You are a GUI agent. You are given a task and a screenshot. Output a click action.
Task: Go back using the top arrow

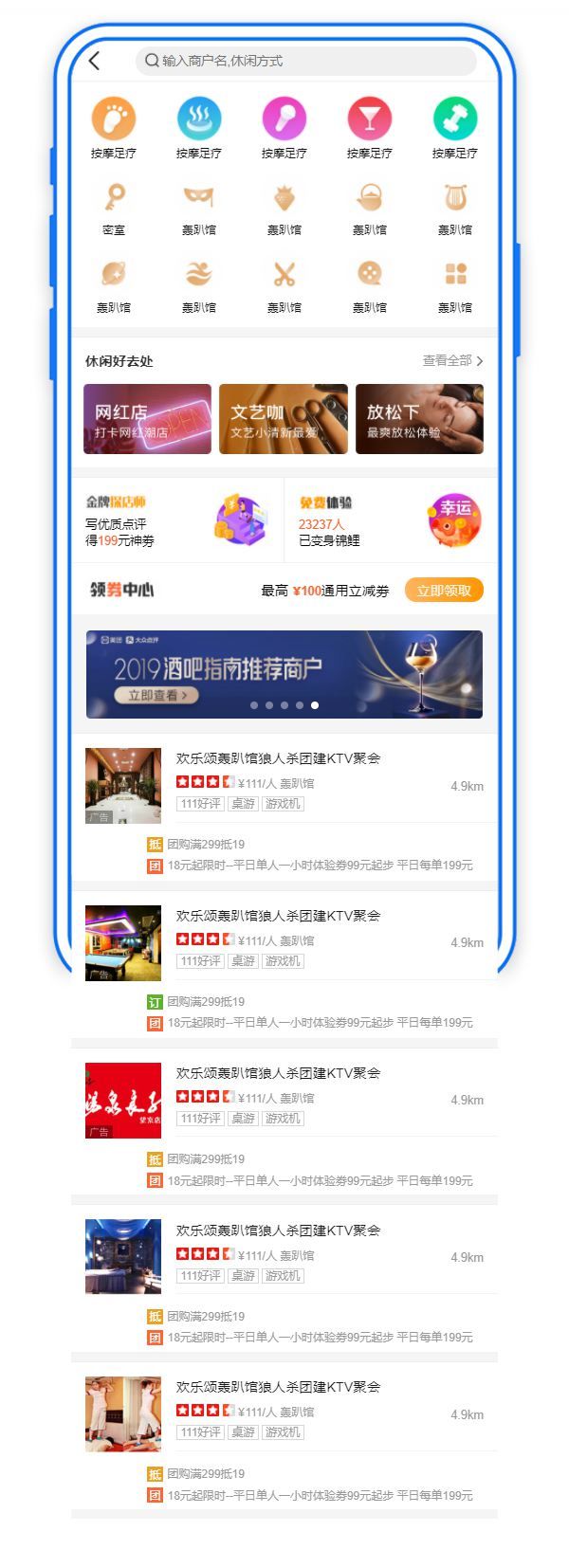pos(94,61)
